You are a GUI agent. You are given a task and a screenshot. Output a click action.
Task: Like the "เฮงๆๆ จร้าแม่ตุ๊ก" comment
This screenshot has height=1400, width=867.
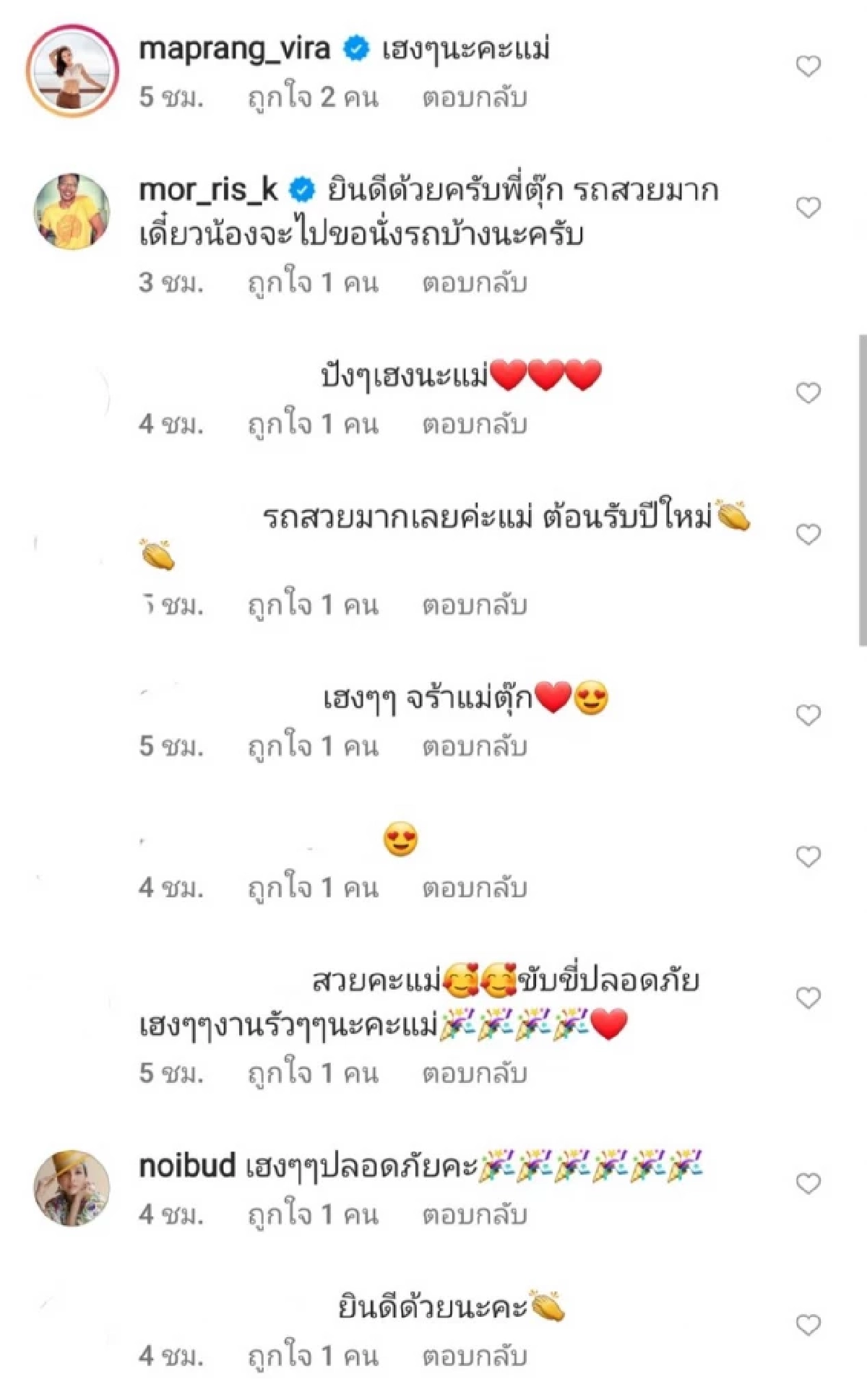click(808, 715)
